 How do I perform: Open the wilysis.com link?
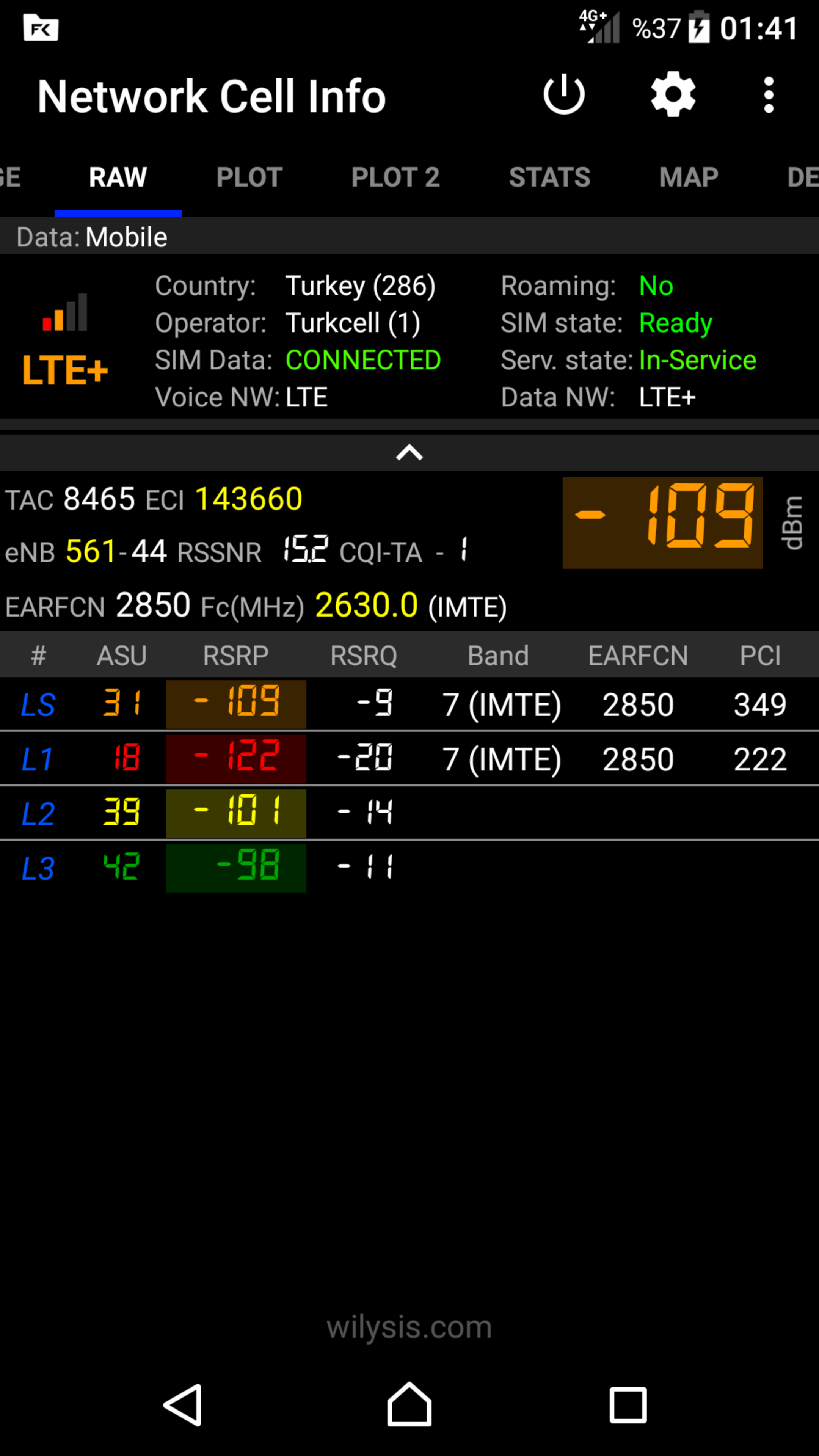click(409, 1327)
